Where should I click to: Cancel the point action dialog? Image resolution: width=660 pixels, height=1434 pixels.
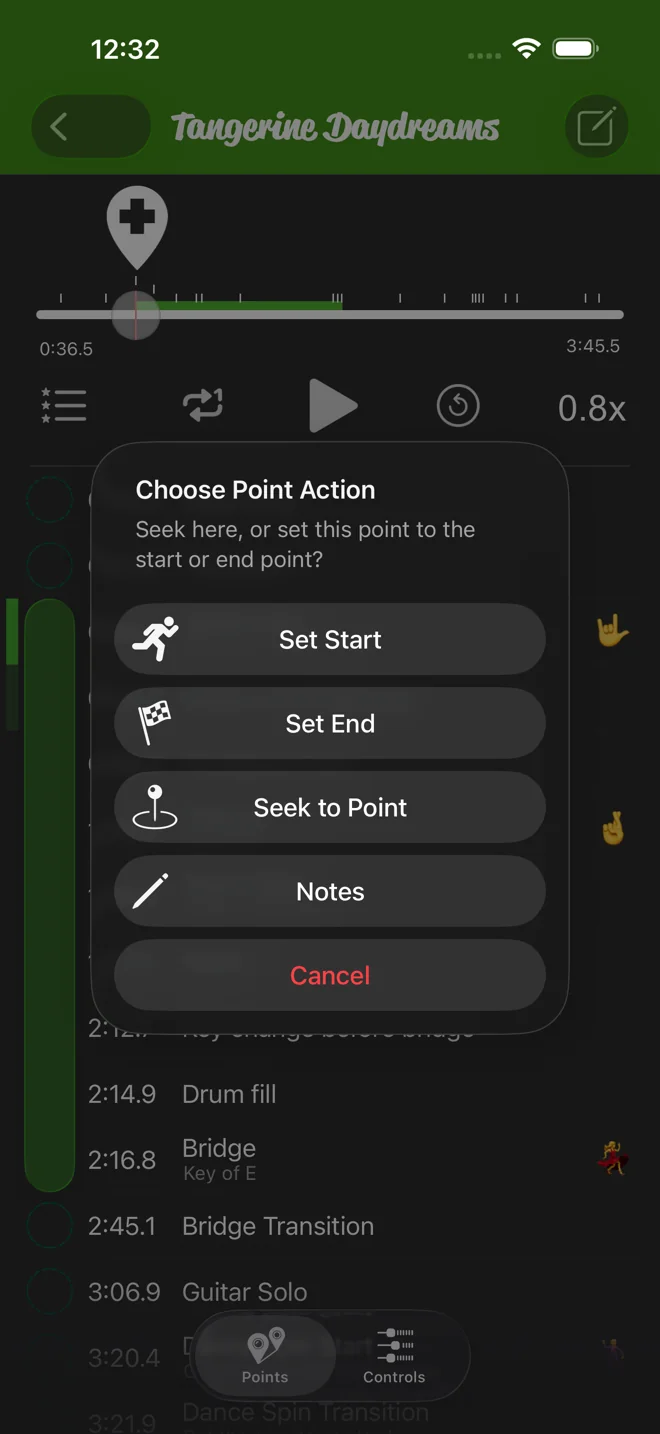point(330,975)
